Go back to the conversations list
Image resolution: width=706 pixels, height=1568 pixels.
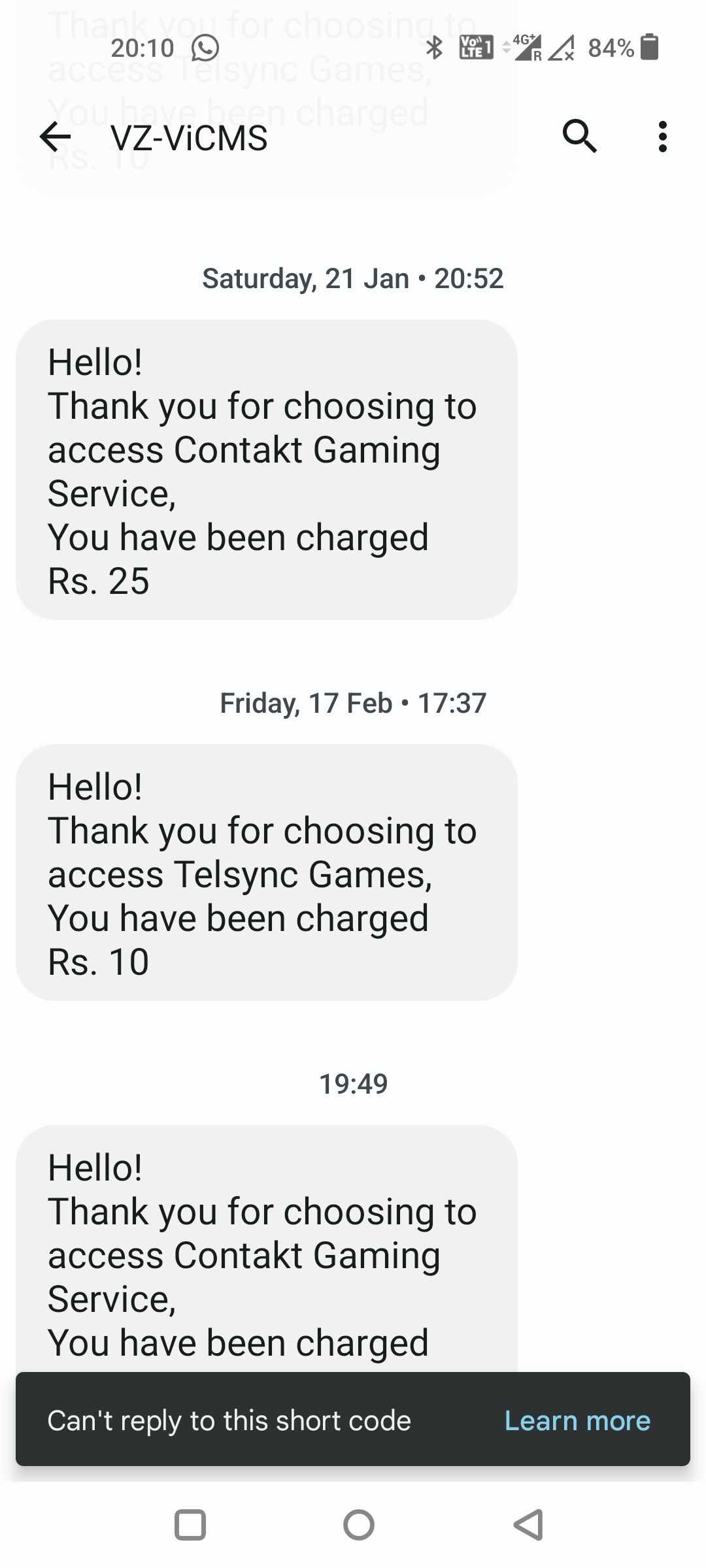[56, 137]
